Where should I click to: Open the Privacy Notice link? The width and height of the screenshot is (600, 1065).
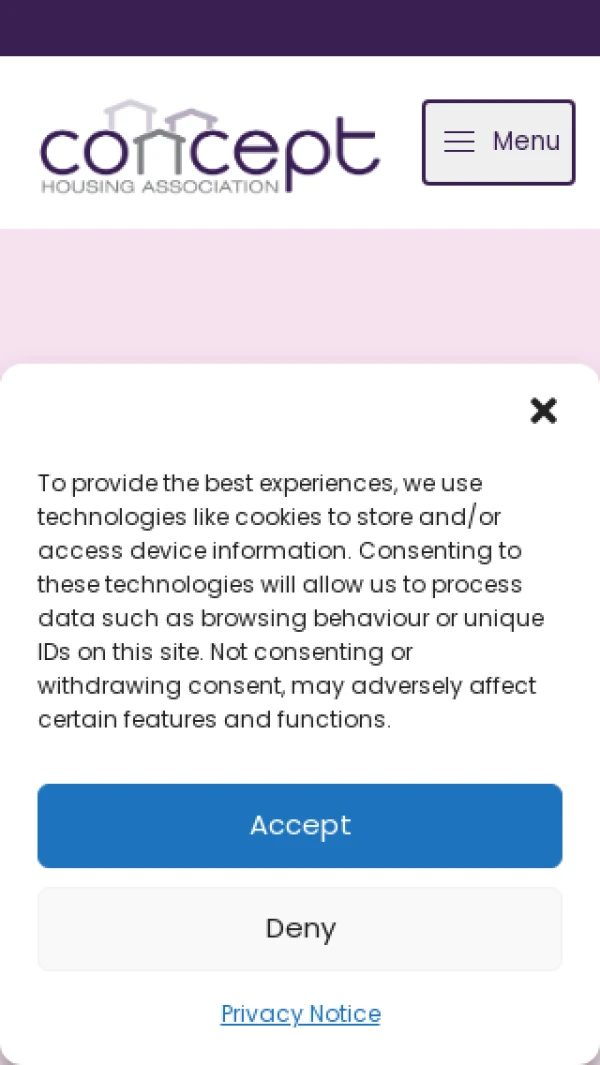(300, 1013)
